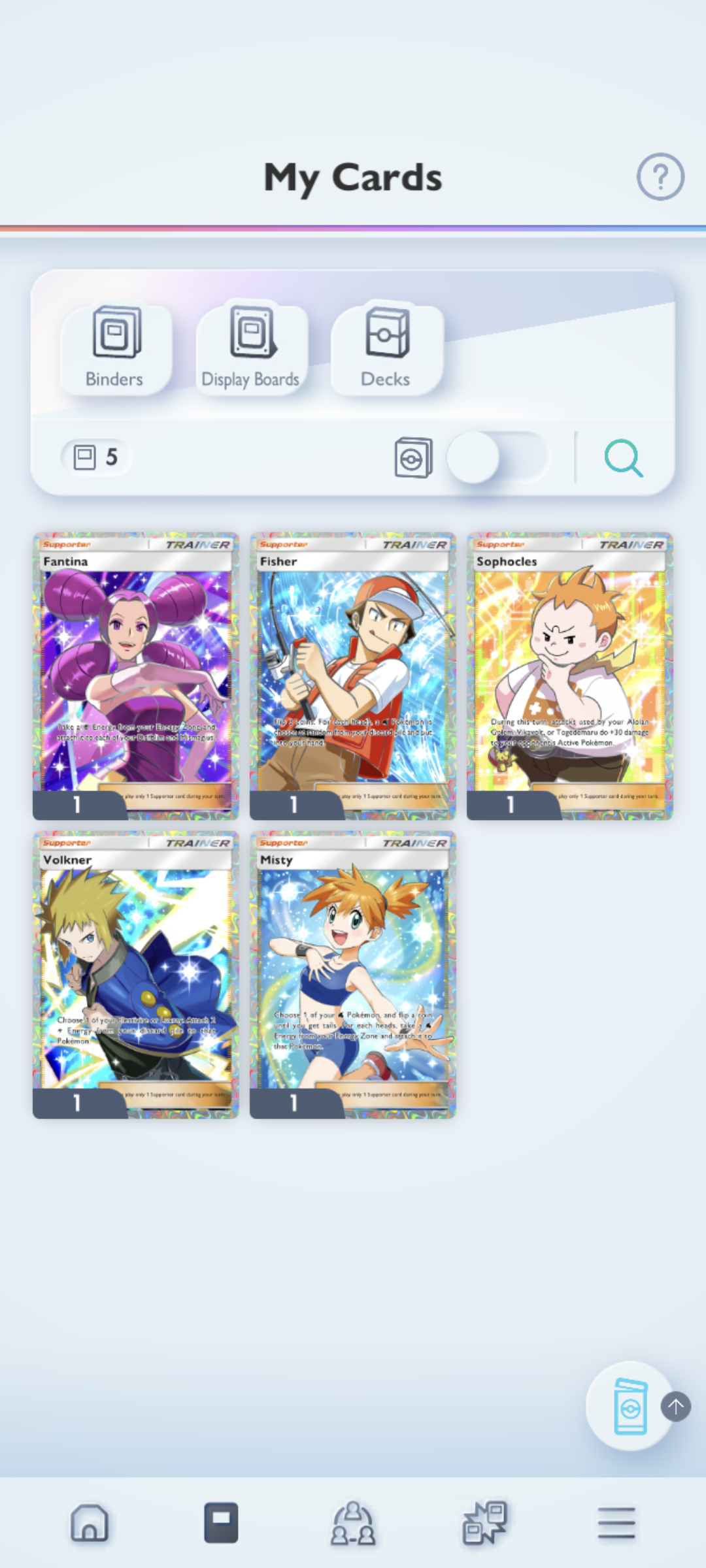
Task: Open the help question mark icon
Action: (x=660, y=176)
